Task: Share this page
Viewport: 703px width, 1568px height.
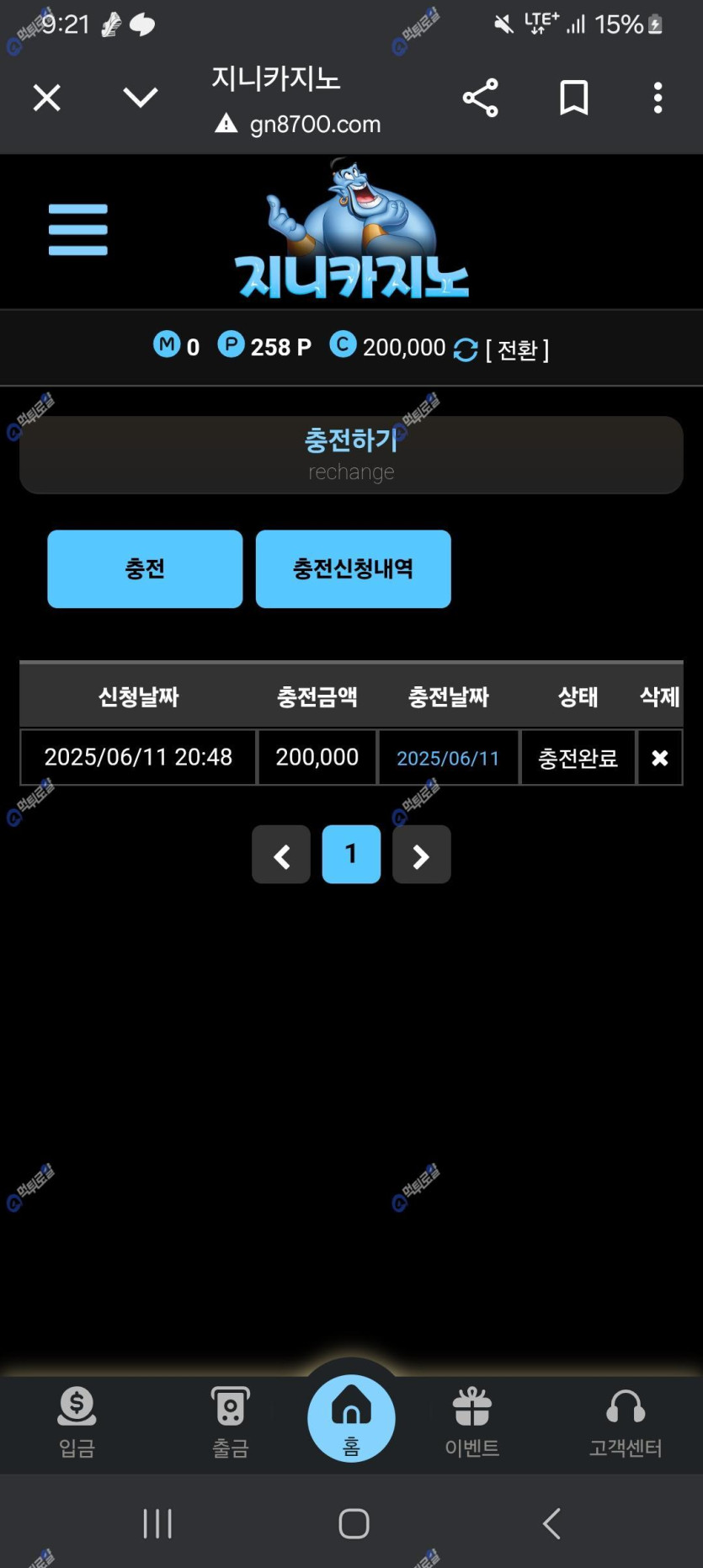Action: (480, 98)
